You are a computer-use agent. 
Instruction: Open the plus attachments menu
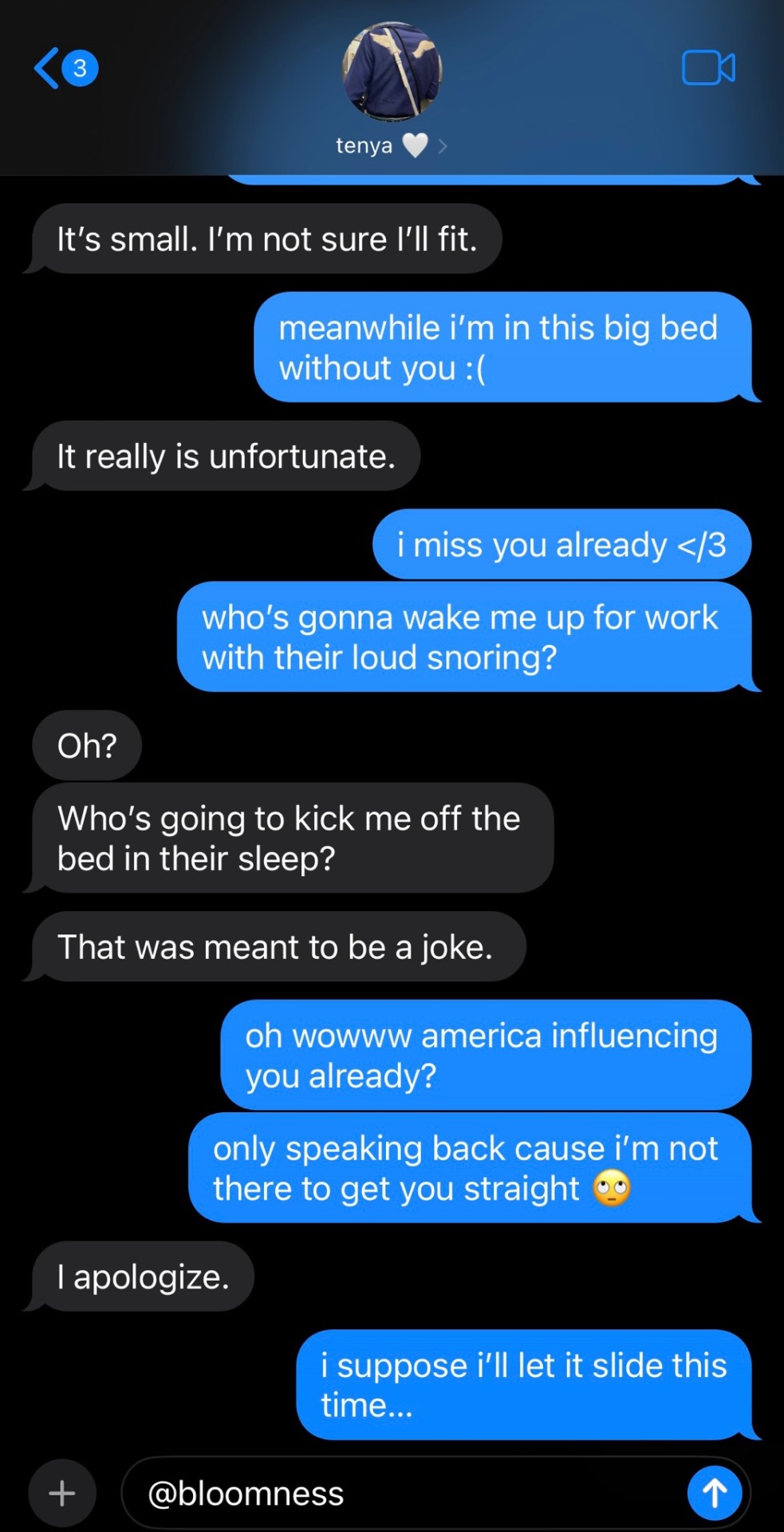click(x=62, y=1493)
